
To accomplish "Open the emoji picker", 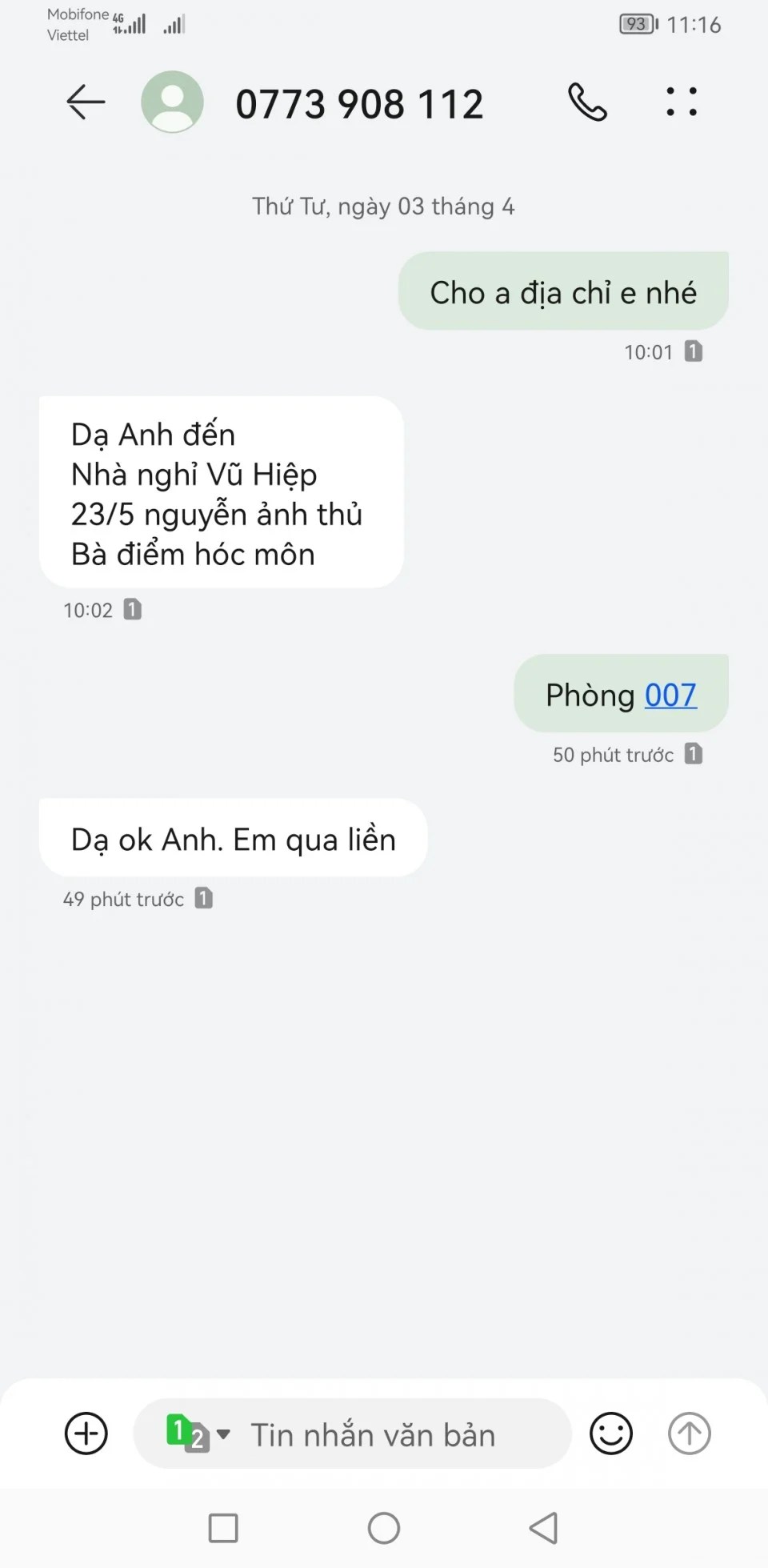I will point(611,1434).
